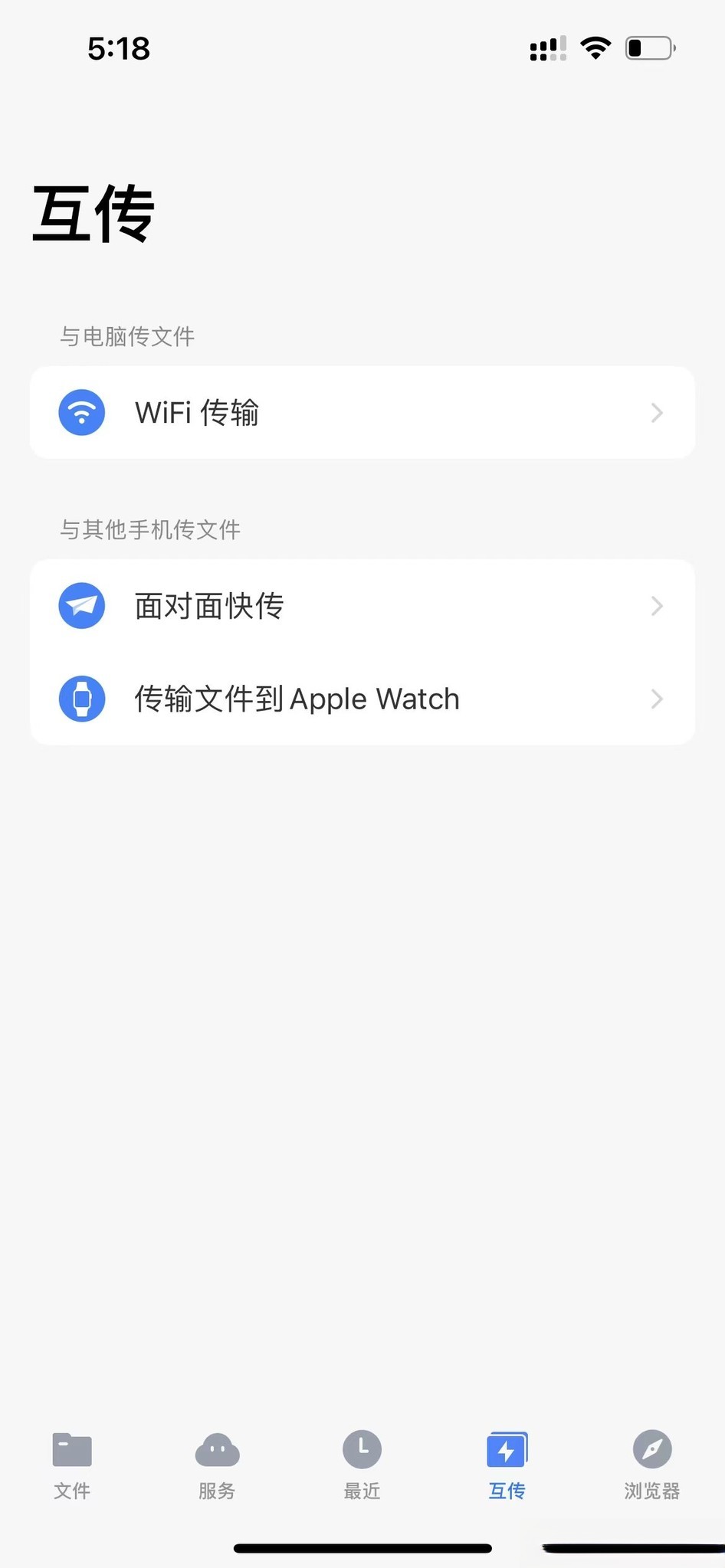This screenshot has width=725, height=1568.
Task: Switch to the 文件 tab
Action: tap(72, 1465)
